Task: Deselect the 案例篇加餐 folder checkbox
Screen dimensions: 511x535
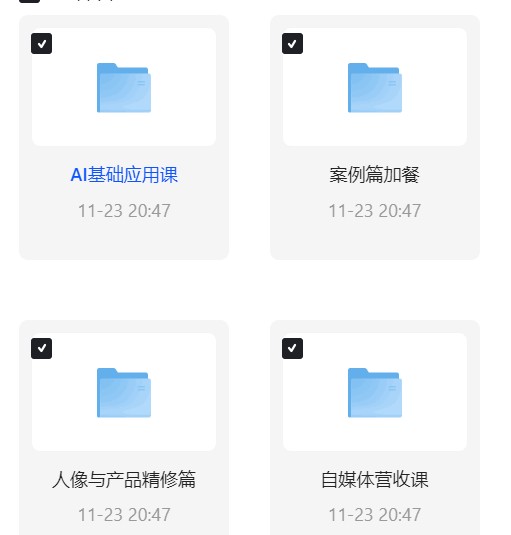Action: [292, 44]
